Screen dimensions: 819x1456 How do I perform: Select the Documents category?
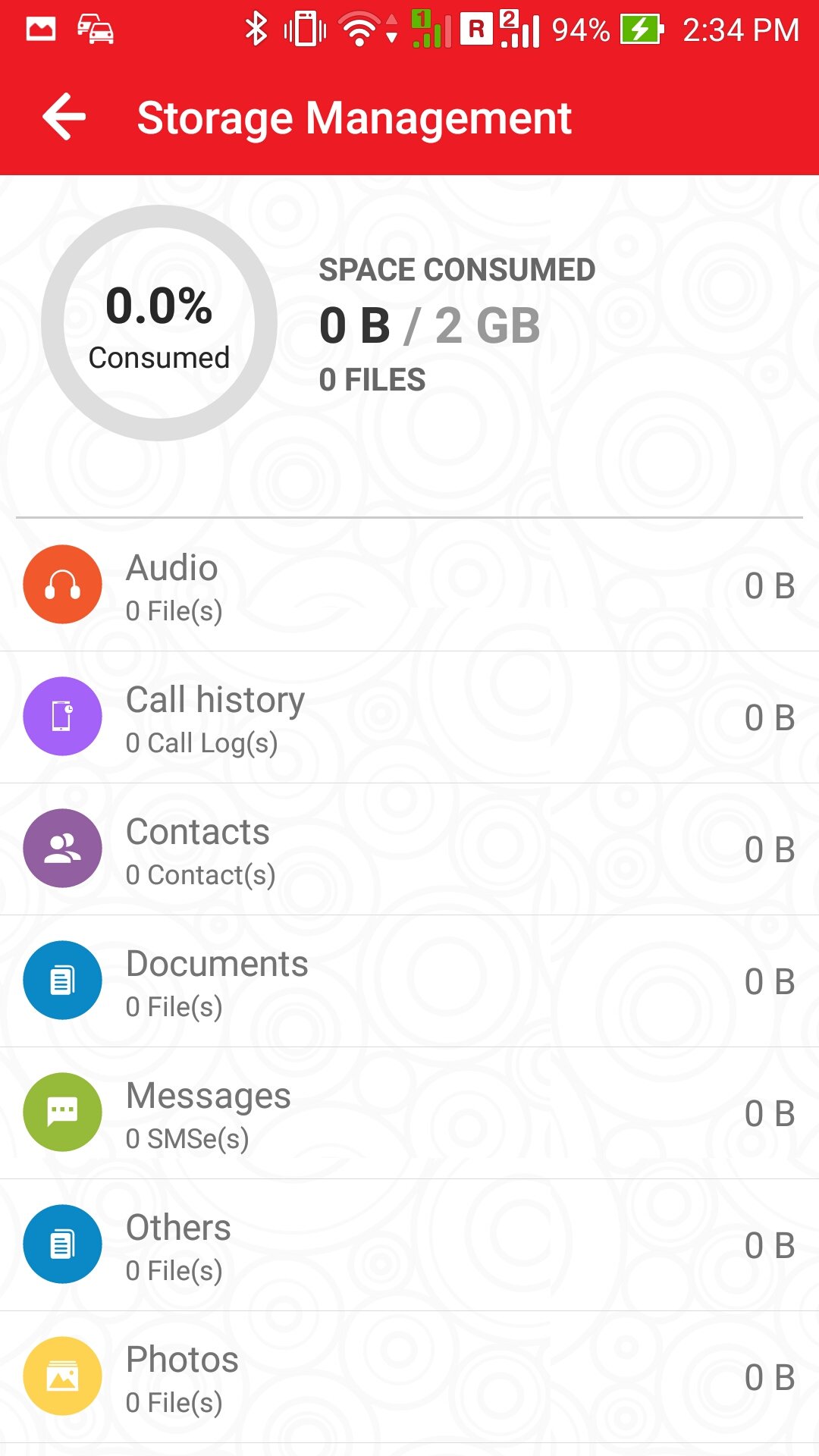pos(409,981)
